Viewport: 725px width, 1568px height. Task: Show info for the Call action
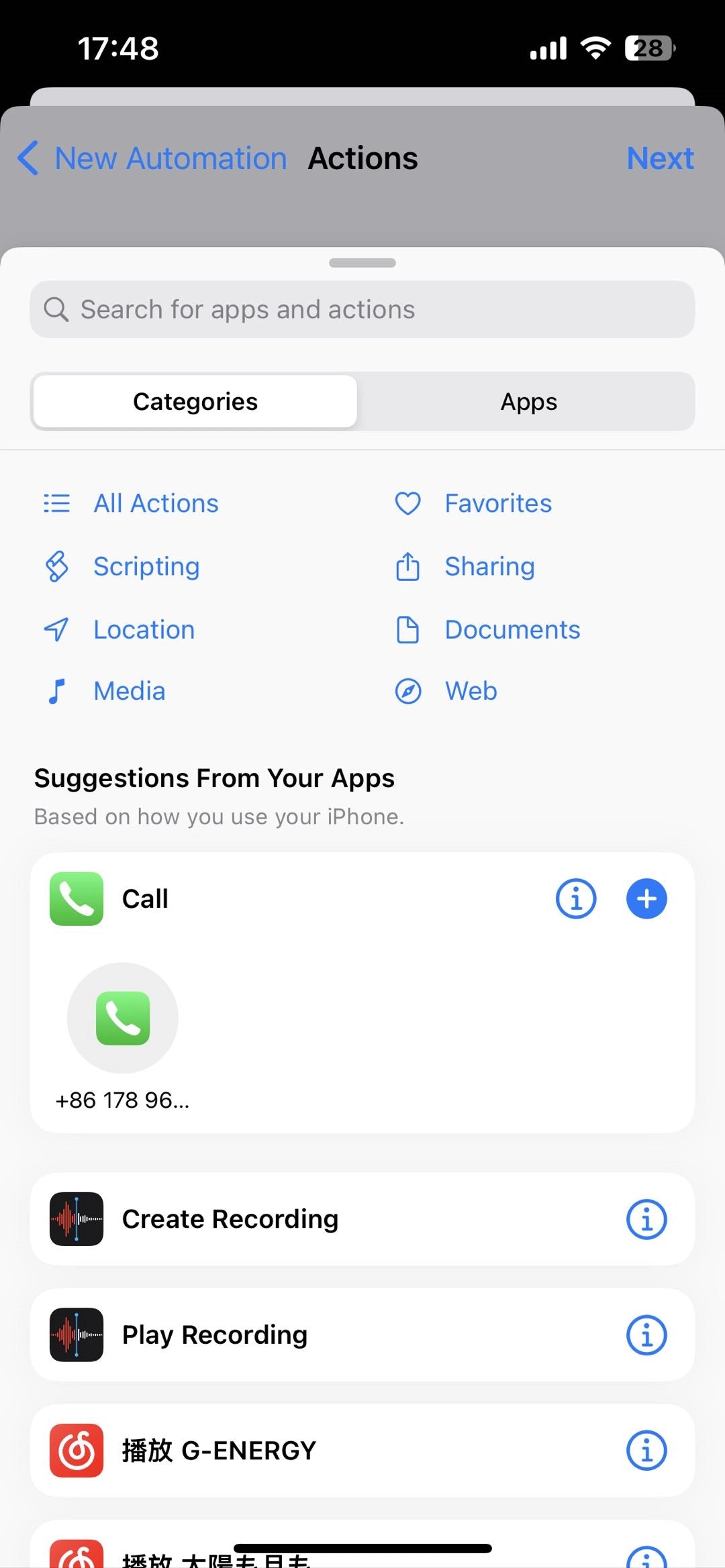click(x=576, y=898)
